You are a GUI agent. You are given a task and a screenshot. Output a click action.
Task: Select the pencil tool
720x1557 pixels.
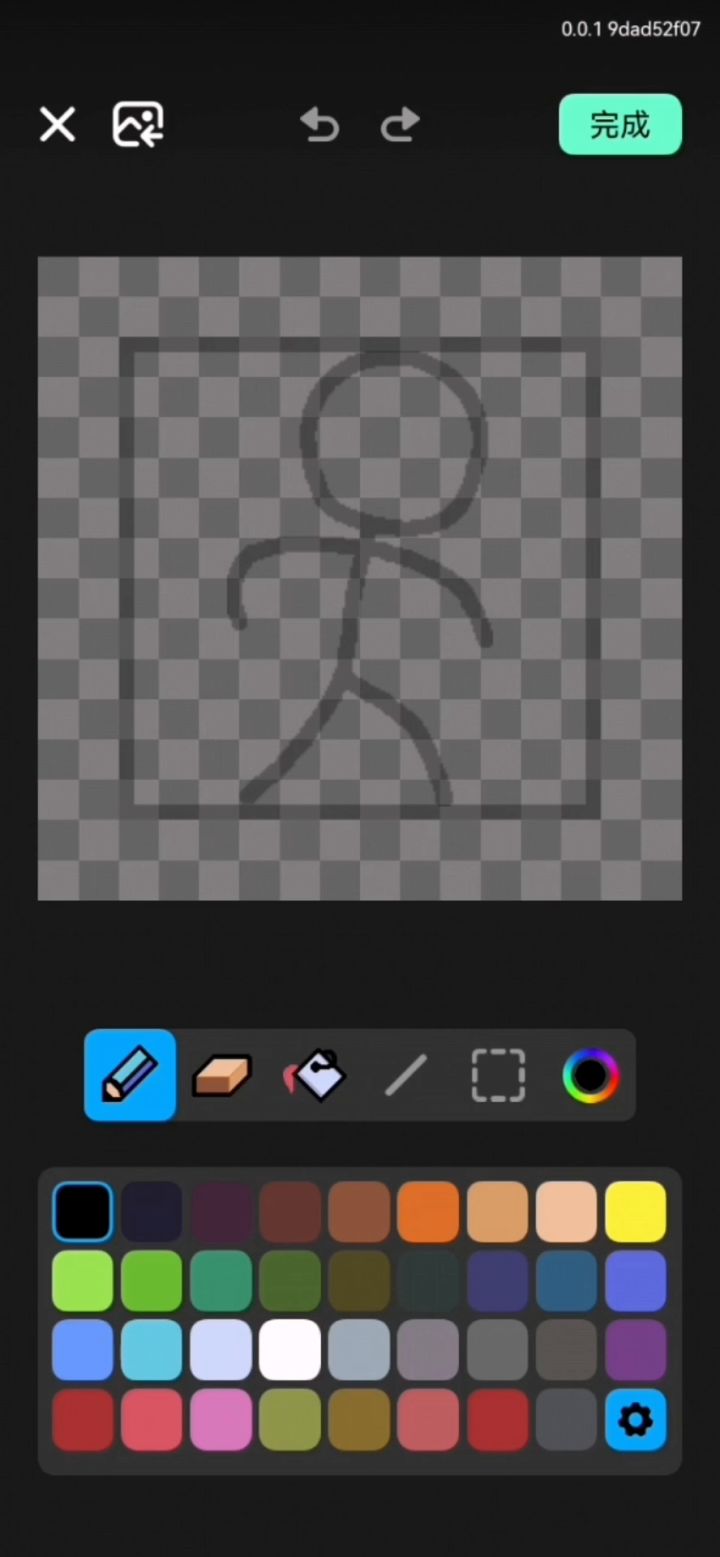(130, 1075)
